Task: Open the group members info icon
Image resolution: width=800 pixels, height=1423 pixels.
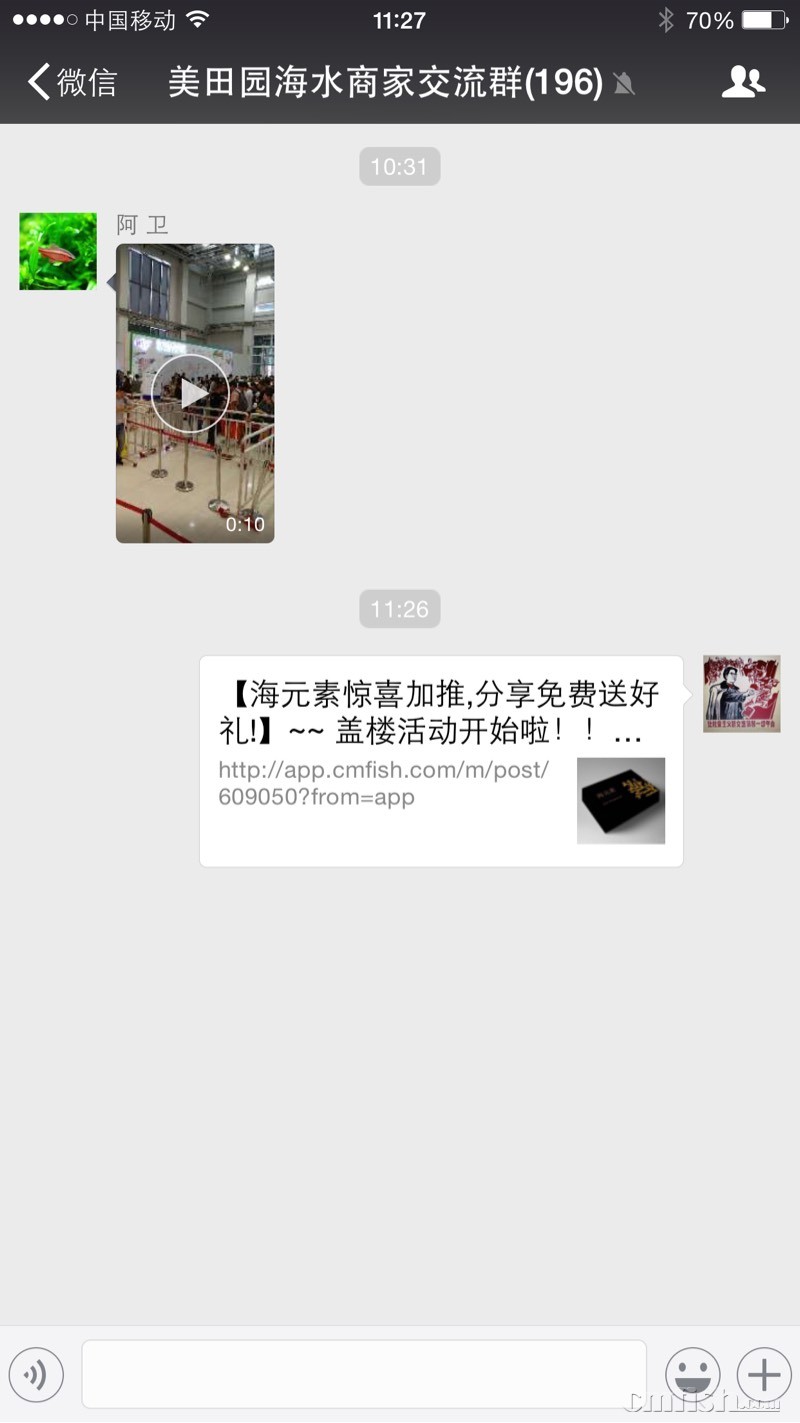Action: click(x=743, y=82)
